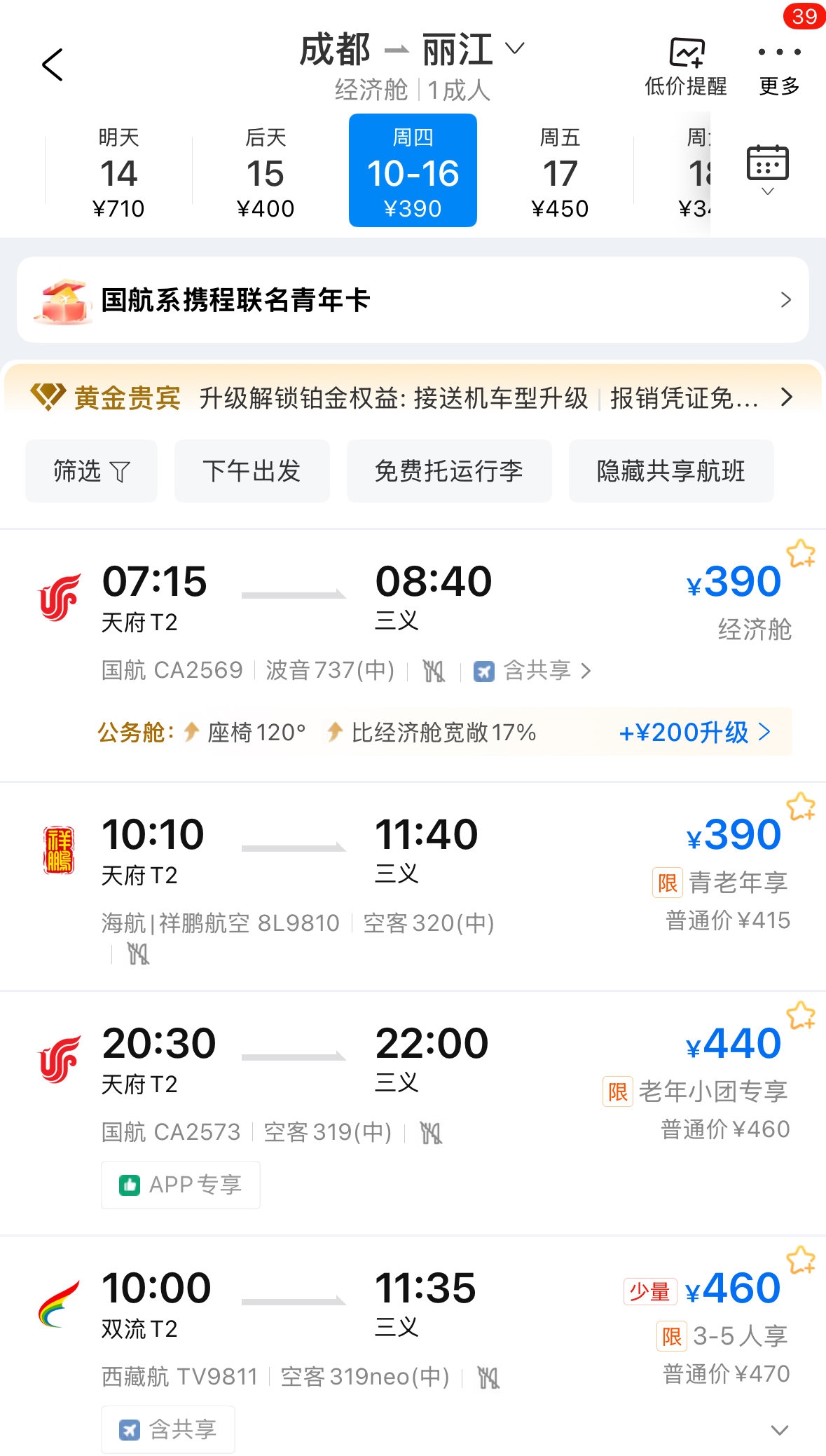Favorite the 10:10 祥鹏航空 8L9810 flight
The height and width of the screenshot is (1456, 826).
tap(800, 807)
